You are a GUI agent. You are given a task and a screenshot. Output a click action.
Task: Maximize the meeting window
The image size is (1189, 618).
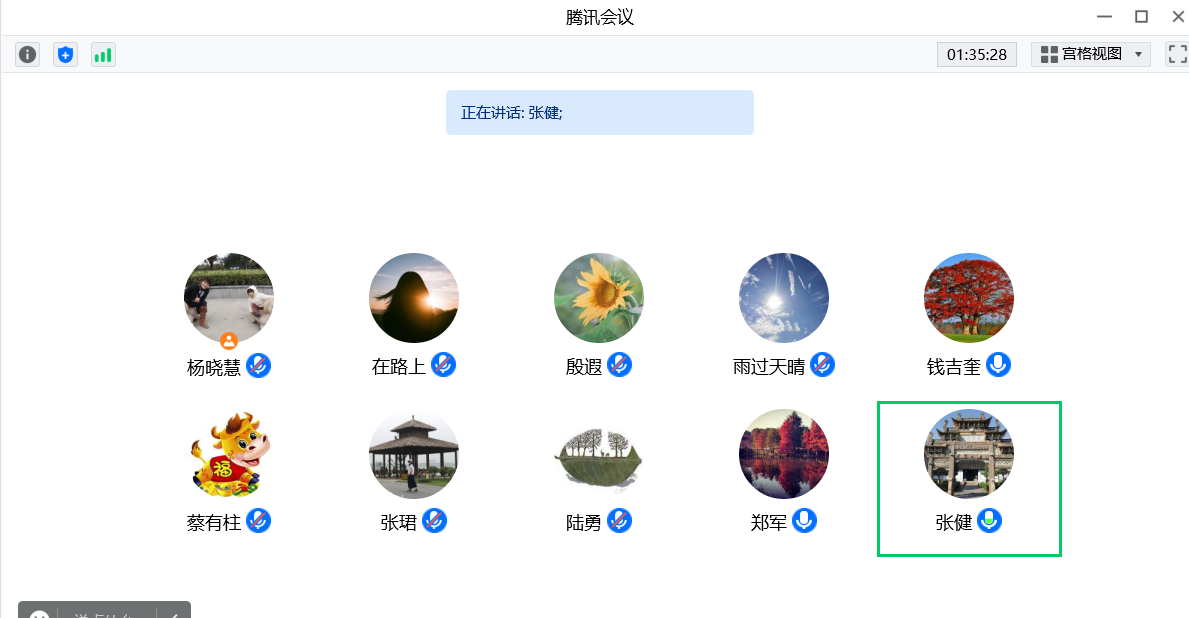(x=1141, y=17)
